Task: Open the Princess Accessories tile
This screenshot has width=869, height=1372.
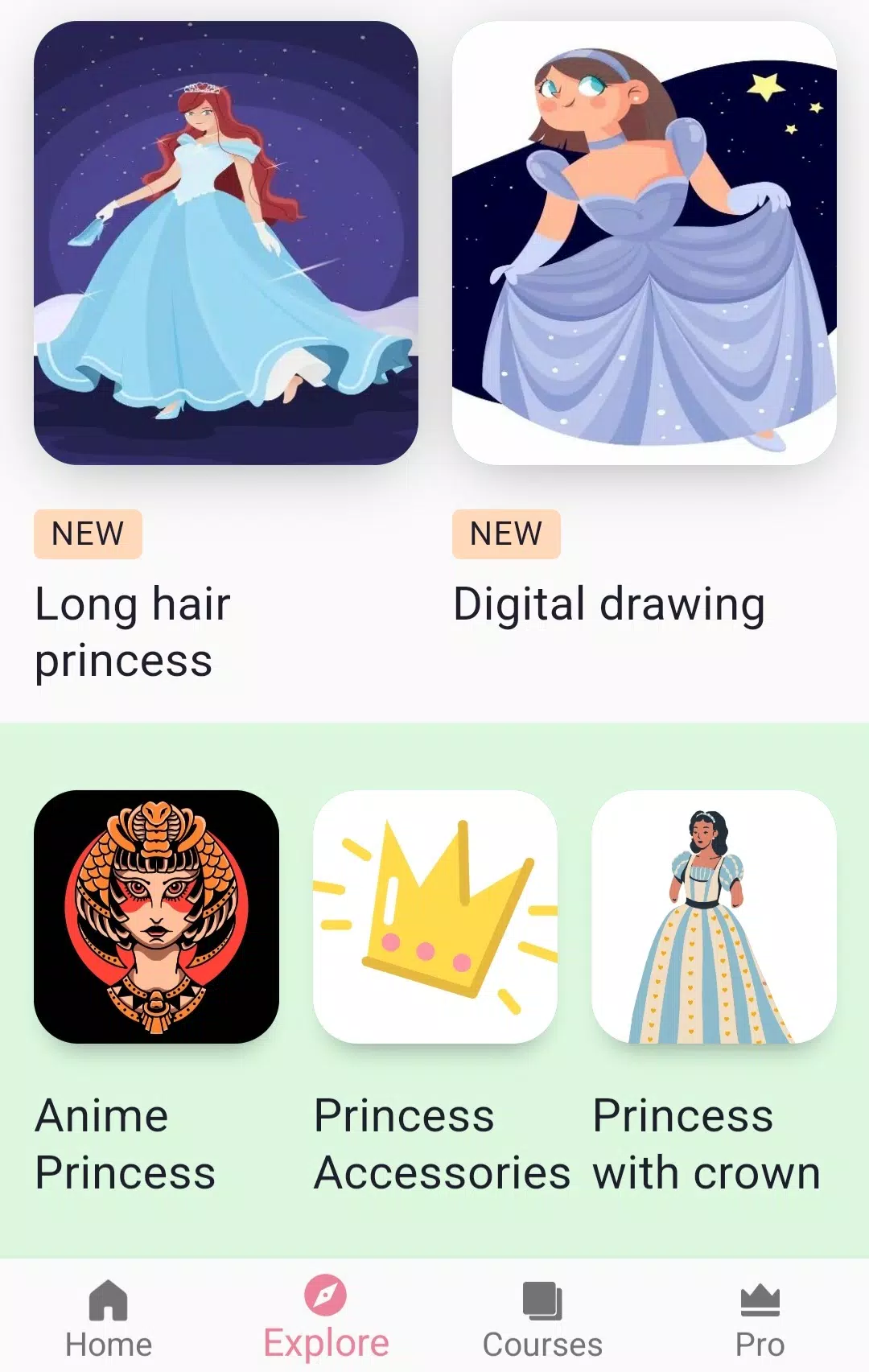Action: [434, 917]
